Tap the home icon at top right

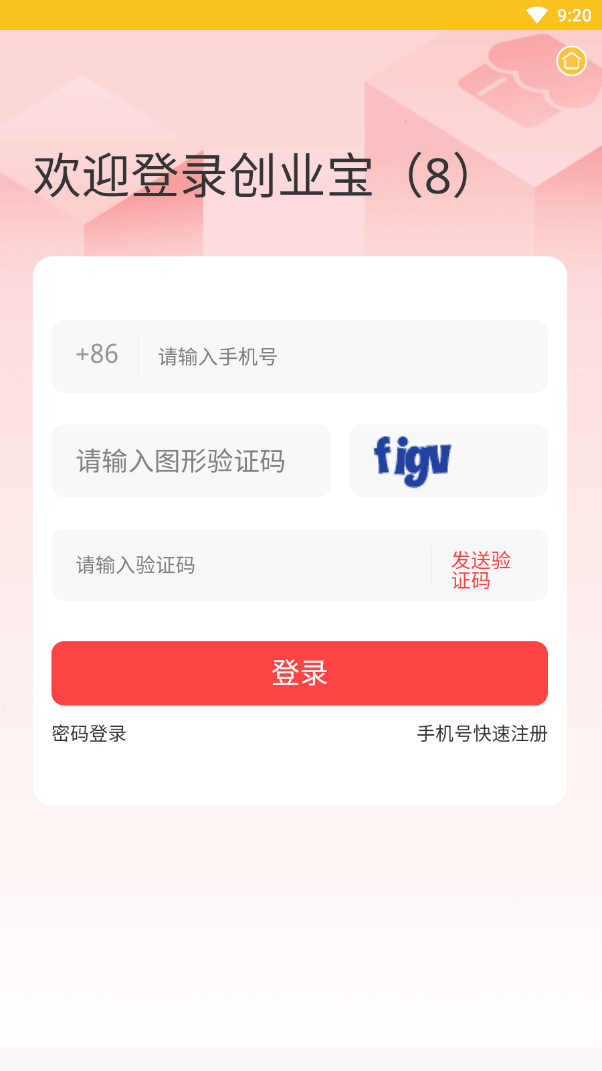(571, 61)
